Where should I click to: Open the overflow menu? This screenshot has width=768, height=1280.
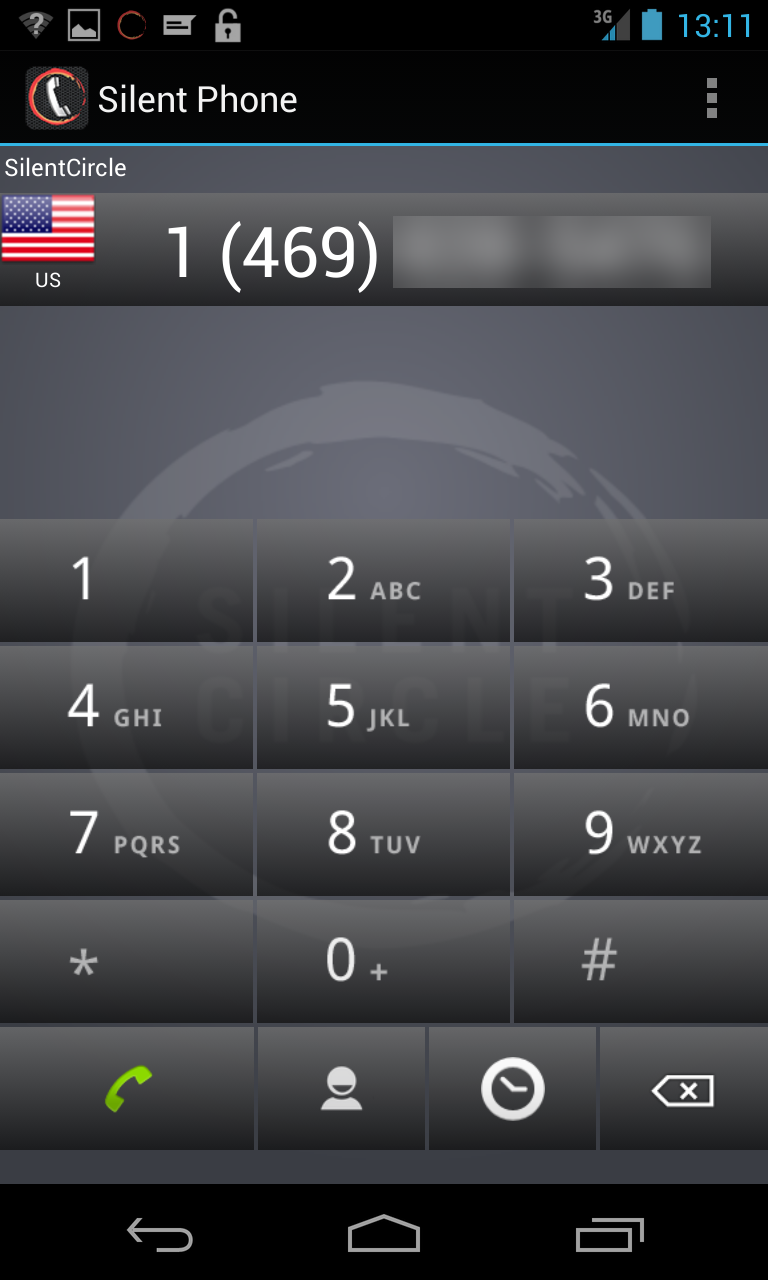[711, 98]
